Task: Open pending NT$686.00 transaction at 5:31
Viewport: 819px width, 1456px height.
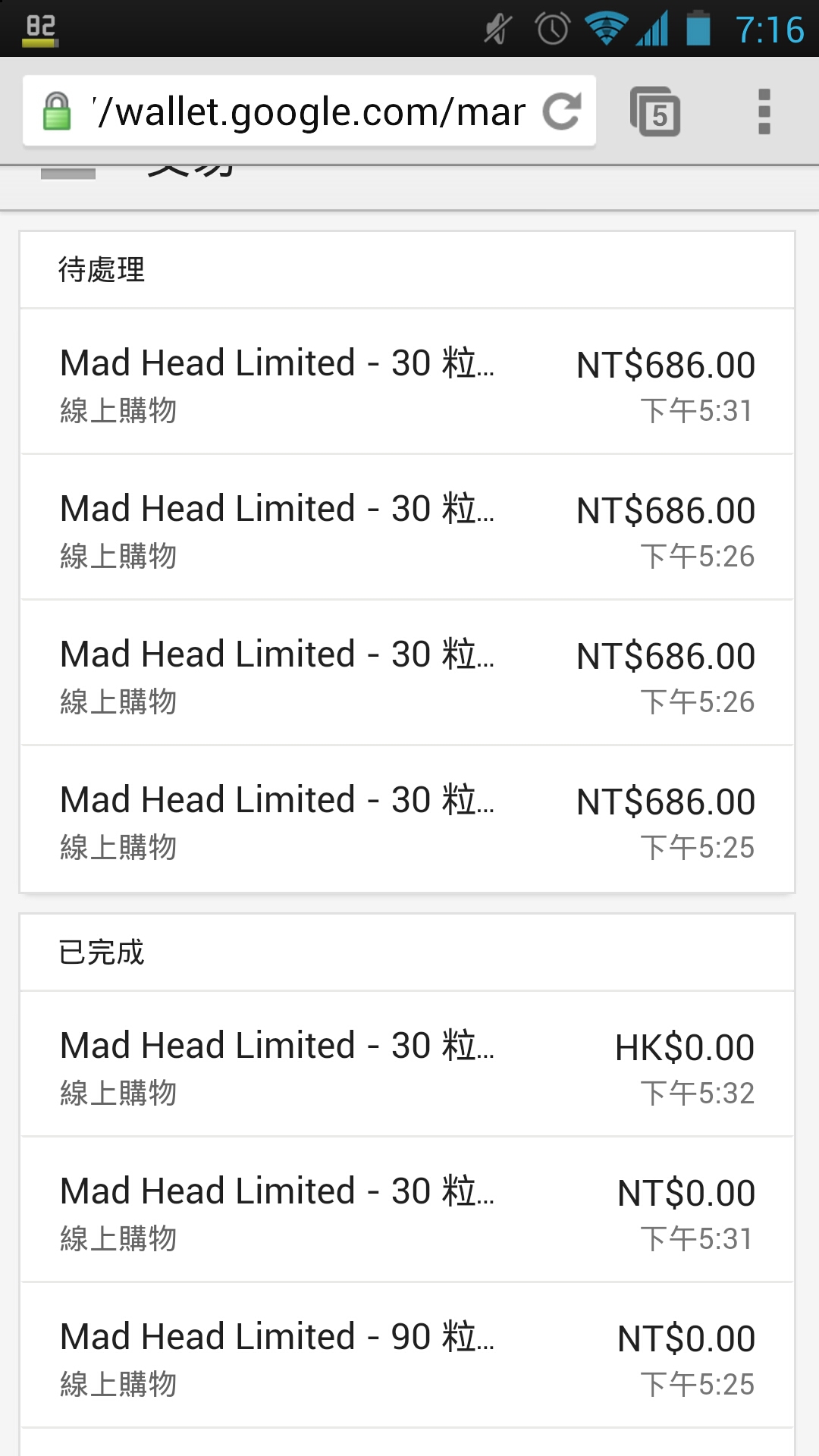Action: click(x=407, y=381)
